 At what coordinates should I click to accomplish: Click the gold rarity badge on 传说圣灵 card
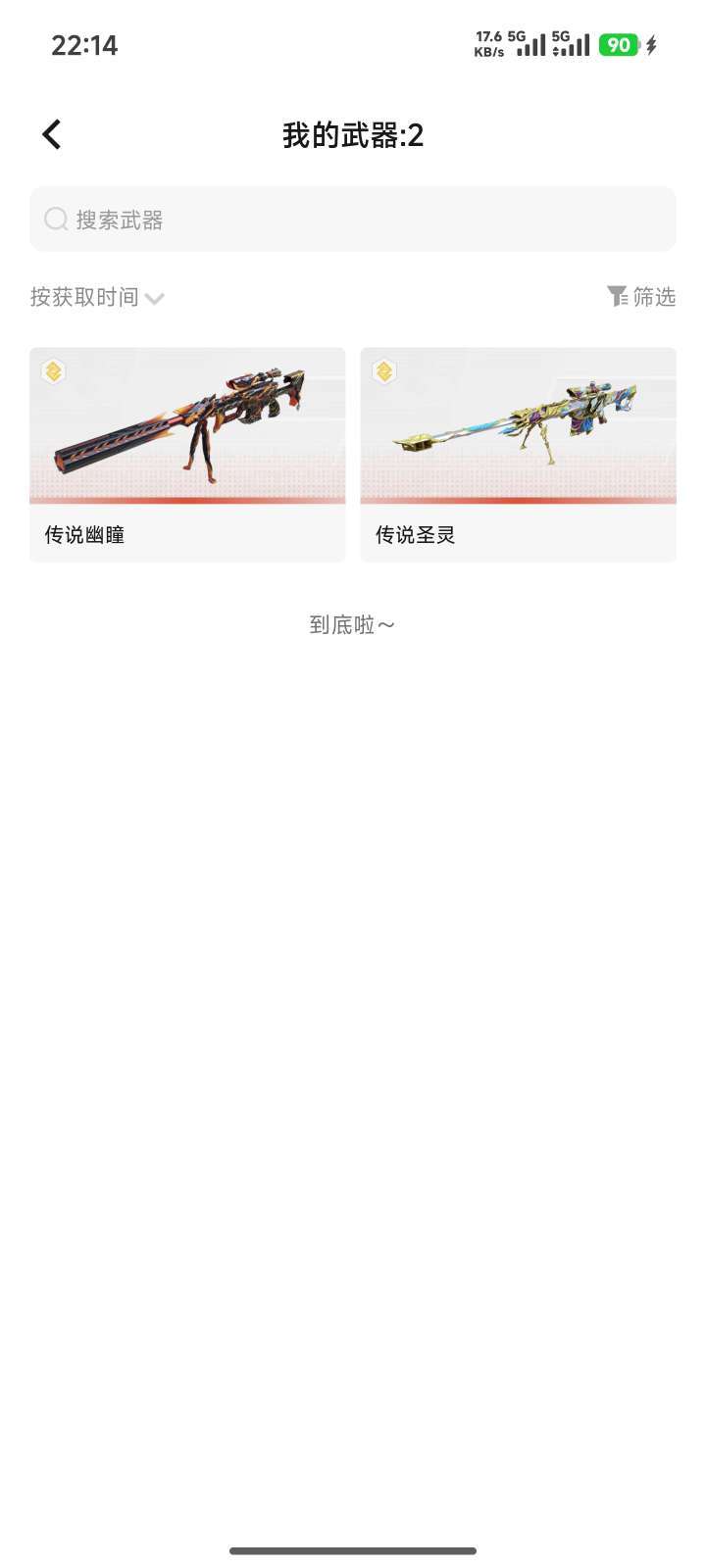point(386,372)
